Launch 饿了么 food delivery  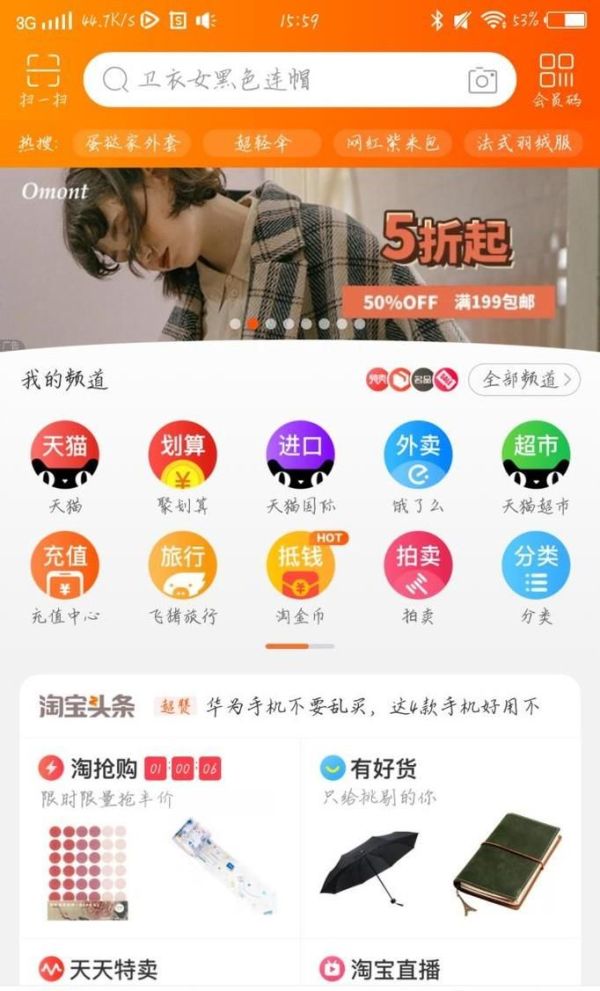(418, 466)
